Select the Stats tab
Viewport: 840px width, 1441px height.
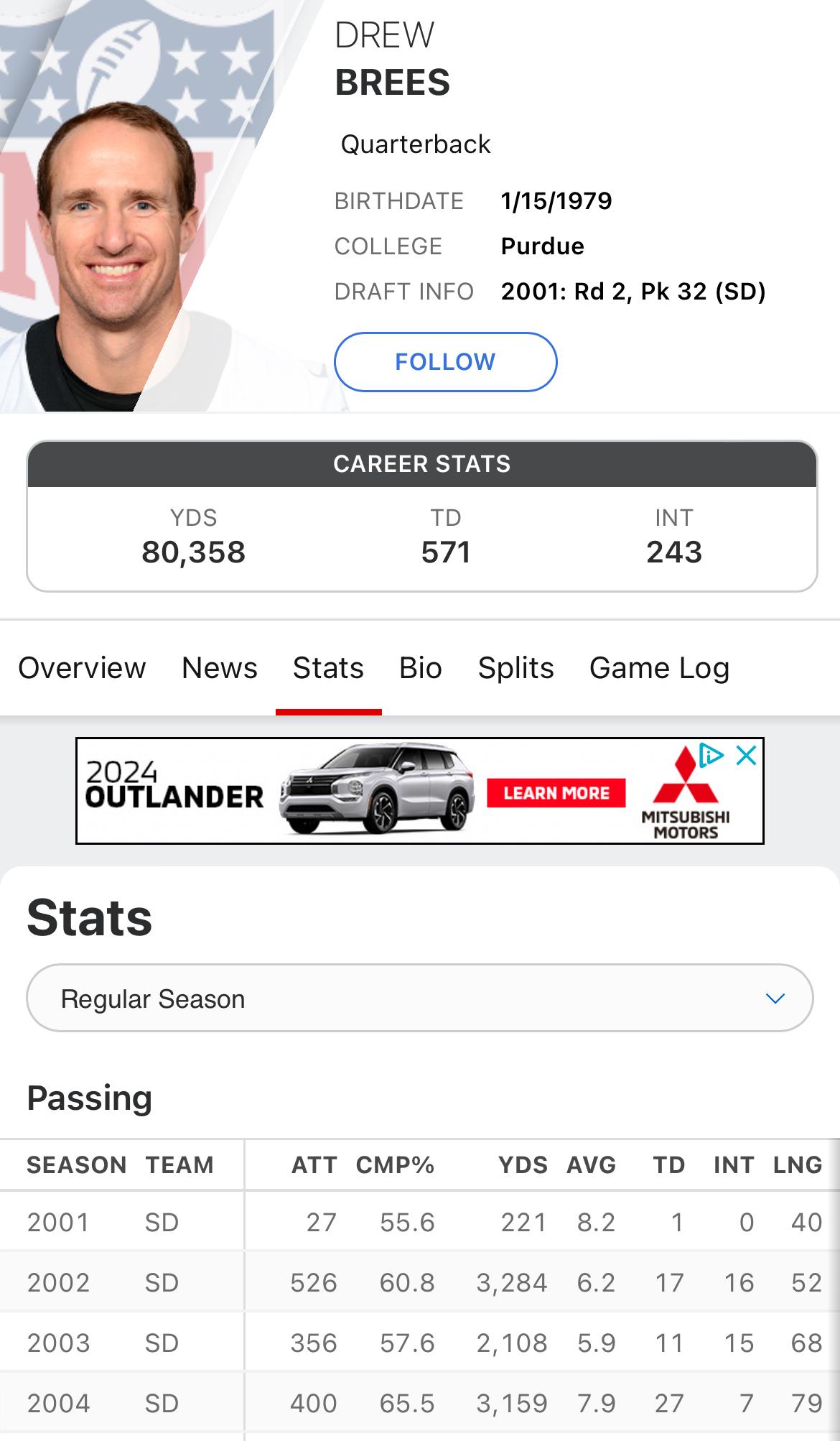[328, 668]
